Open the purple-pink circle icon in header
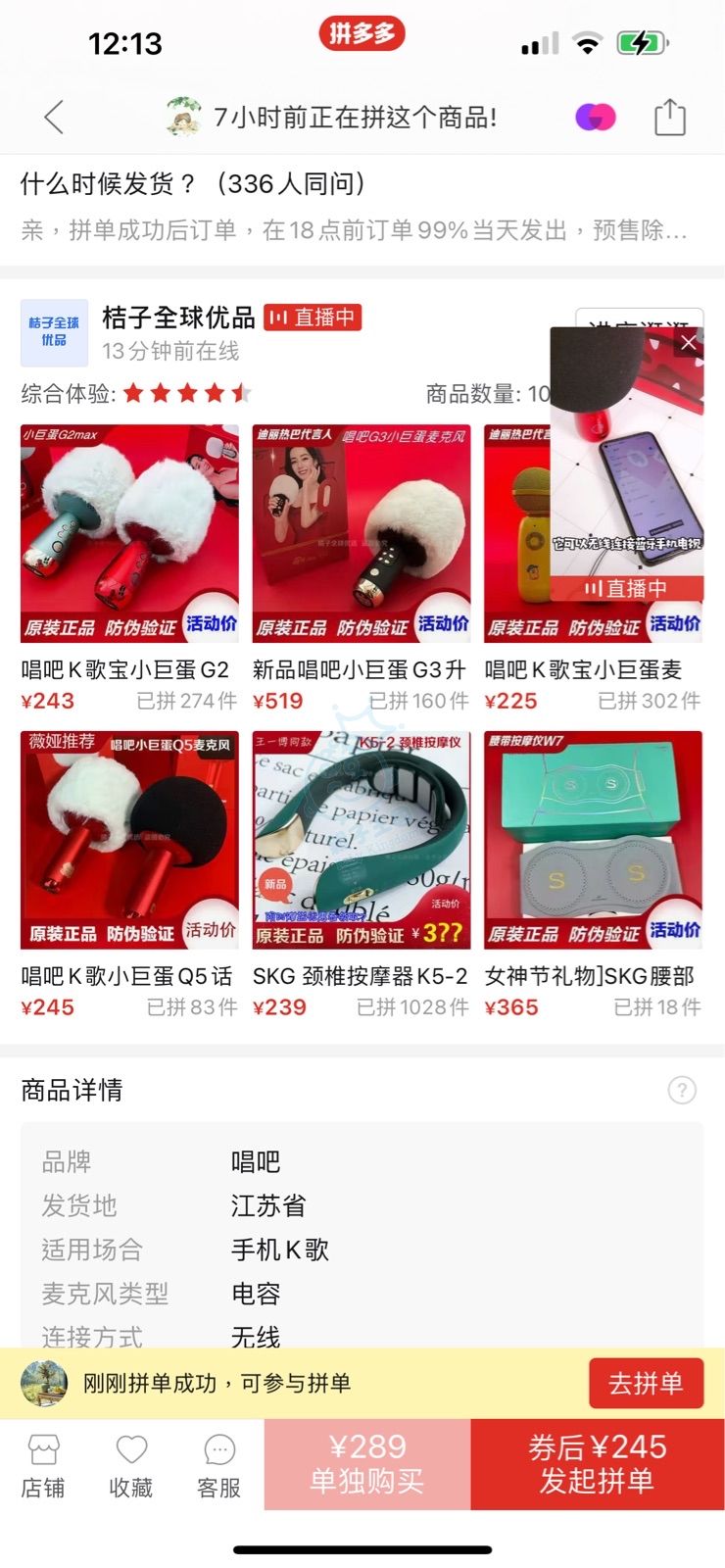Screen dimensions: 725x1568 [x=595, y=118]
